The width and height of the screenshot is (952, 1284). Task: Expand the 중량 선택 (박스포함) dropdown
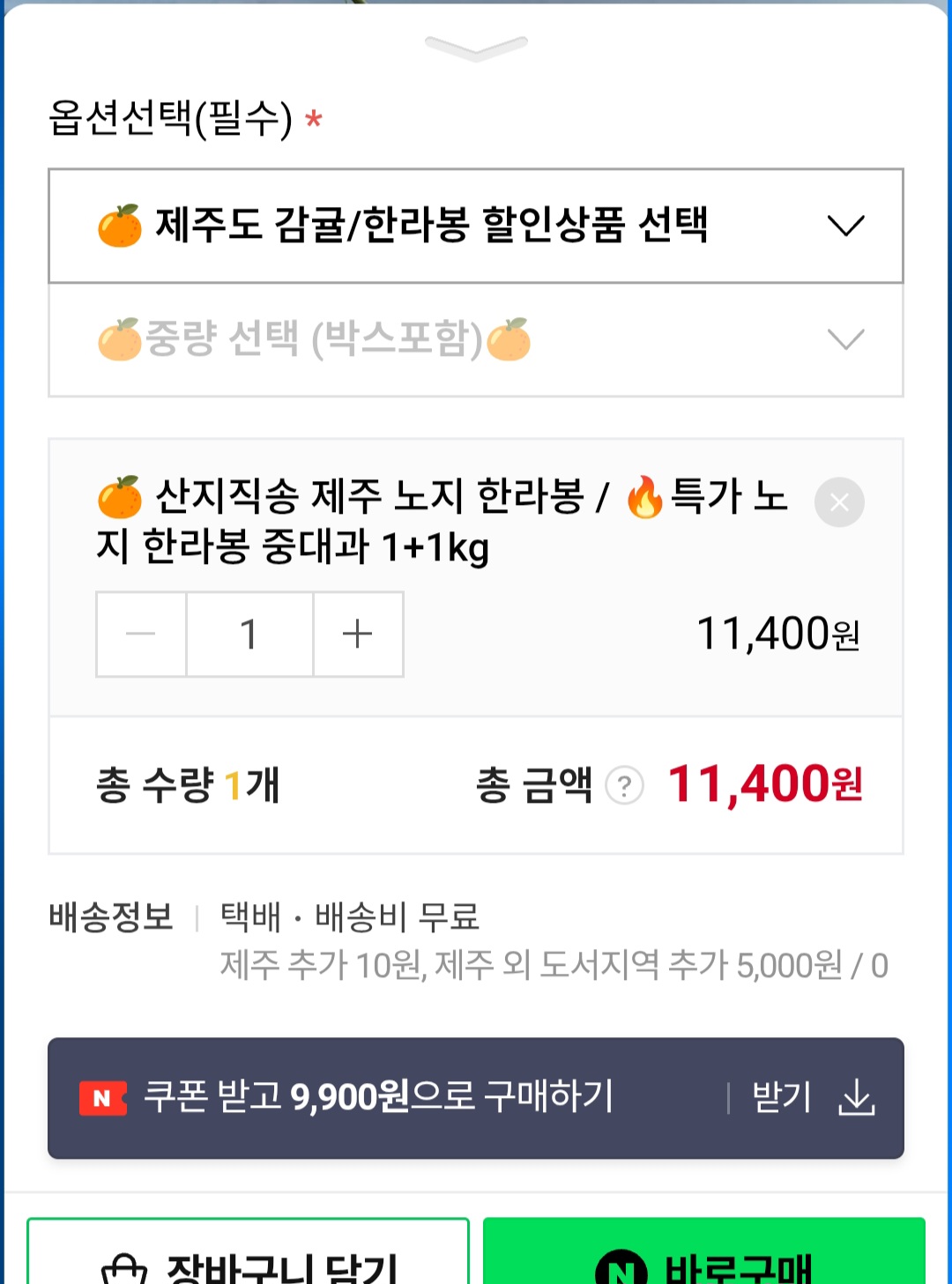476,338
